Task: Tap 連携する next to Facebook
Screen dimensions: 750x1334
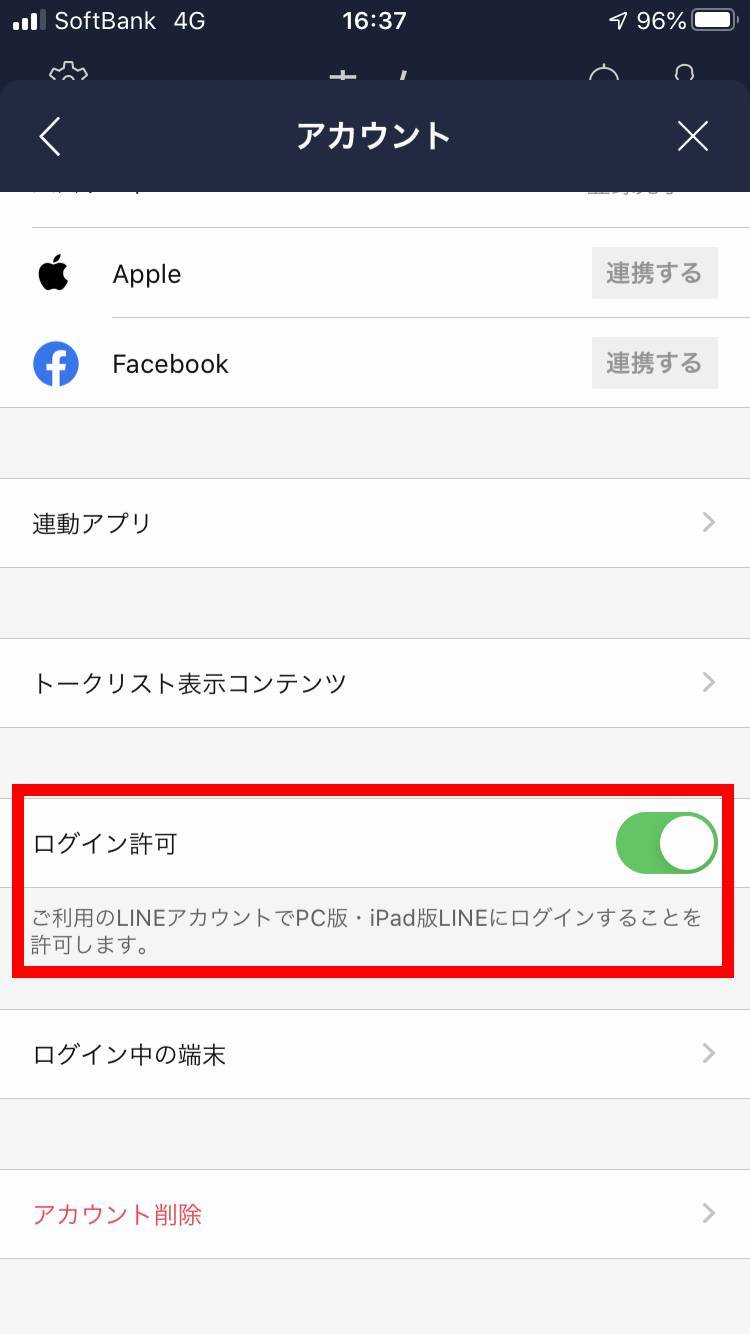Action: (654, 363)
